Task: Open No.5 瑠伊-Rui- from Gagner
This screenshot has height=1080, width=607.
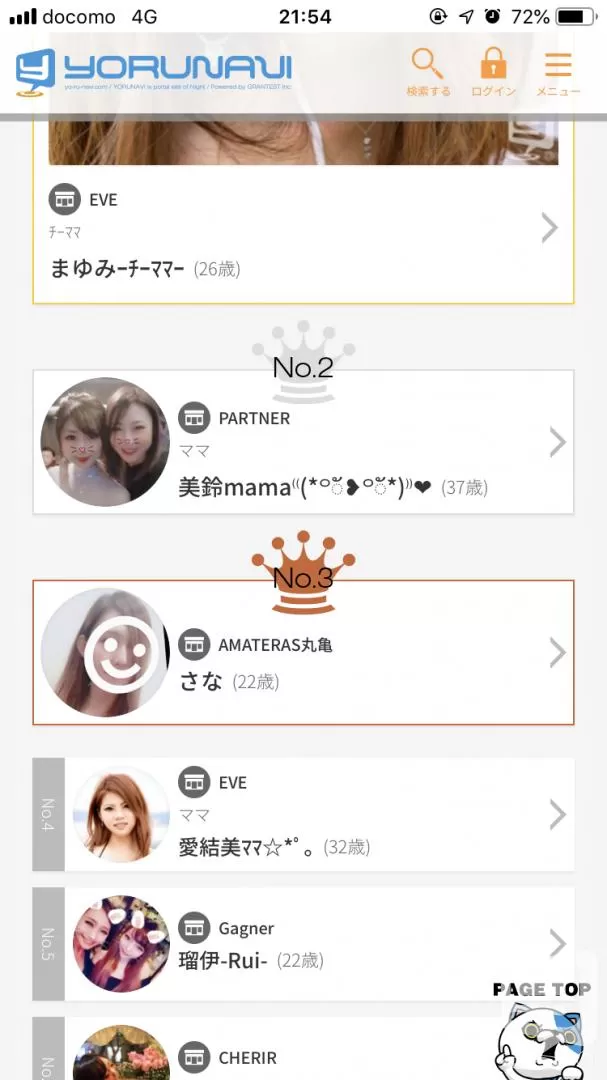Action: 303,943
